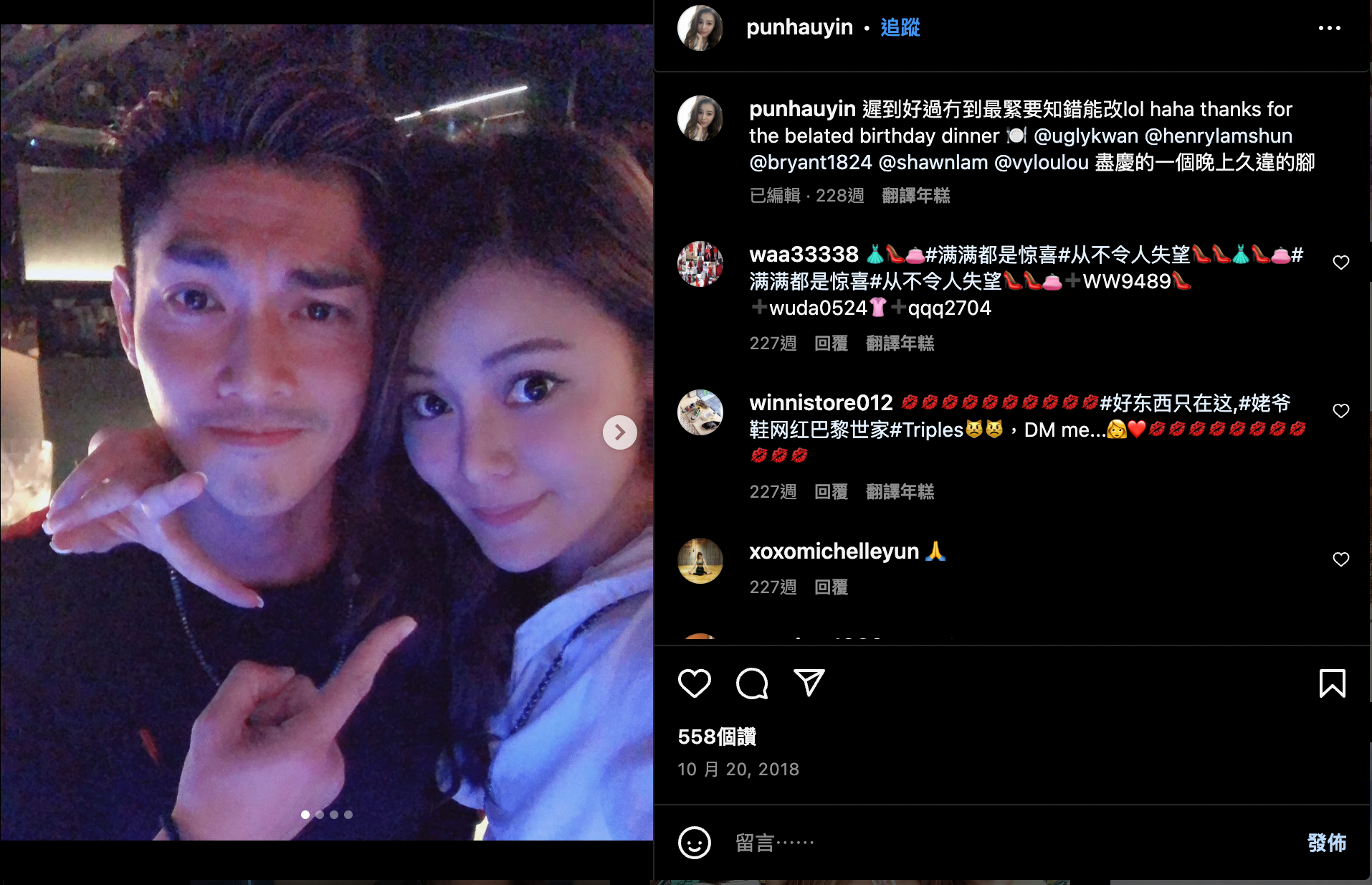Screen dimensions: 1372x885
Task: Open the emoji picker for comments
Action: 694,843
